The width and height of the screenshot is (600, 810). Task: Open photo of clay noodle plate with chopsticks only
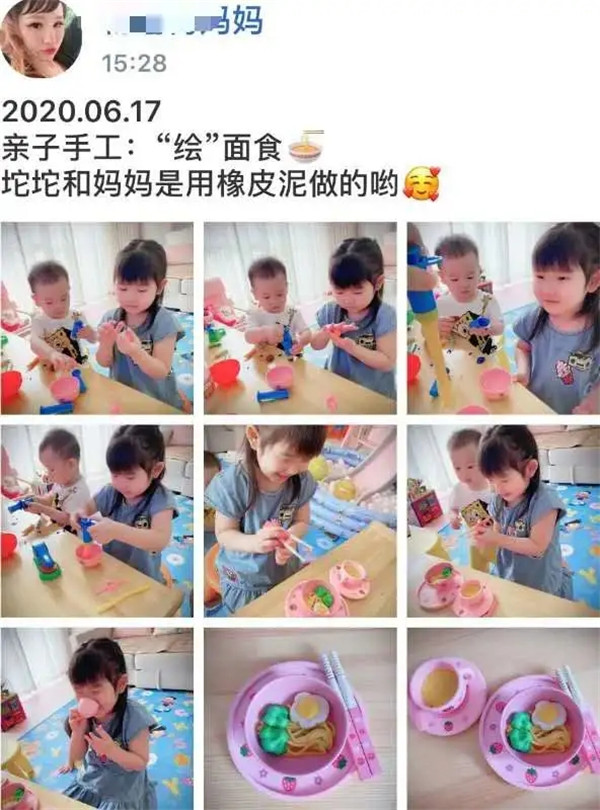(x=299, y=718)
